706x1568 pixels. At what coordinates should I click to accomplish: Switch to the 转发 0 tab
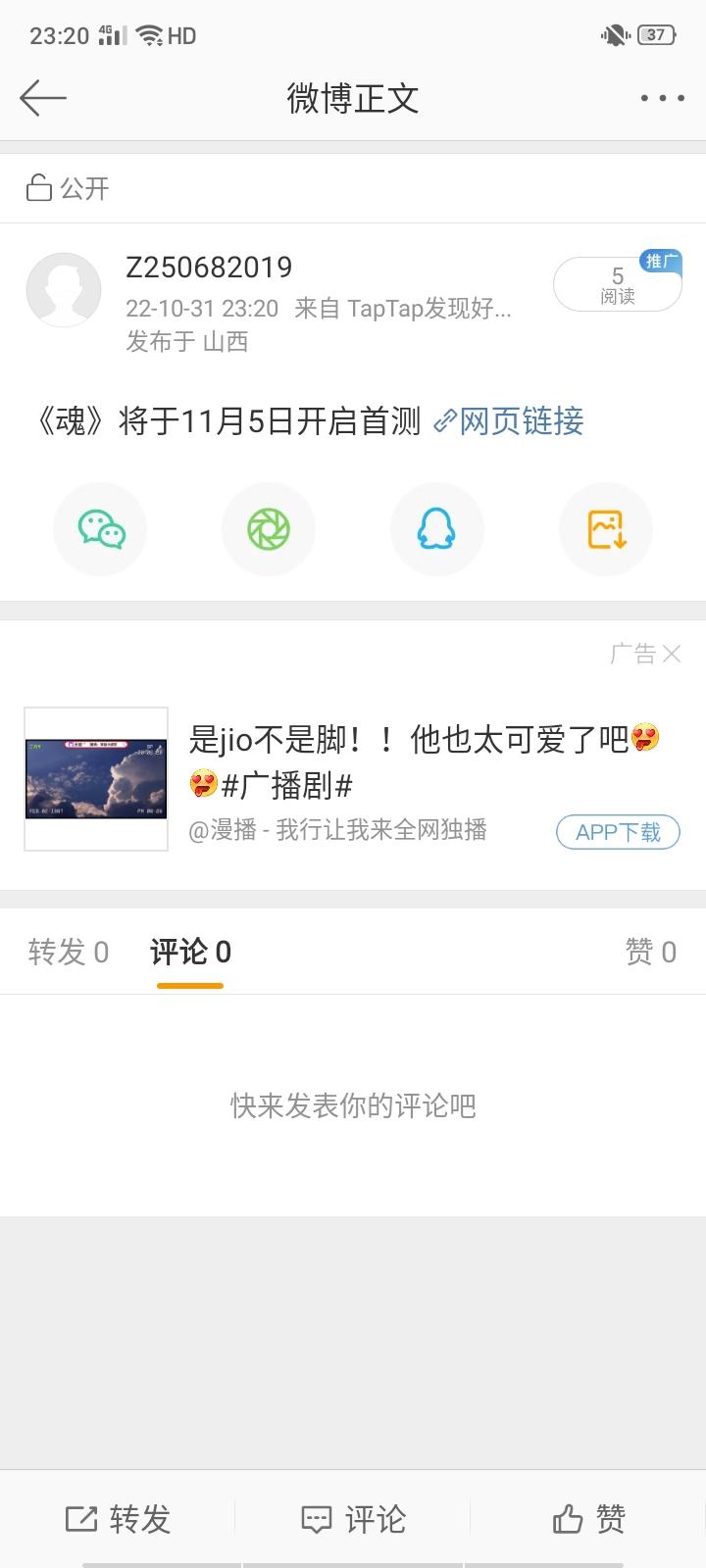pyautogui.click(x=69, y=952)
